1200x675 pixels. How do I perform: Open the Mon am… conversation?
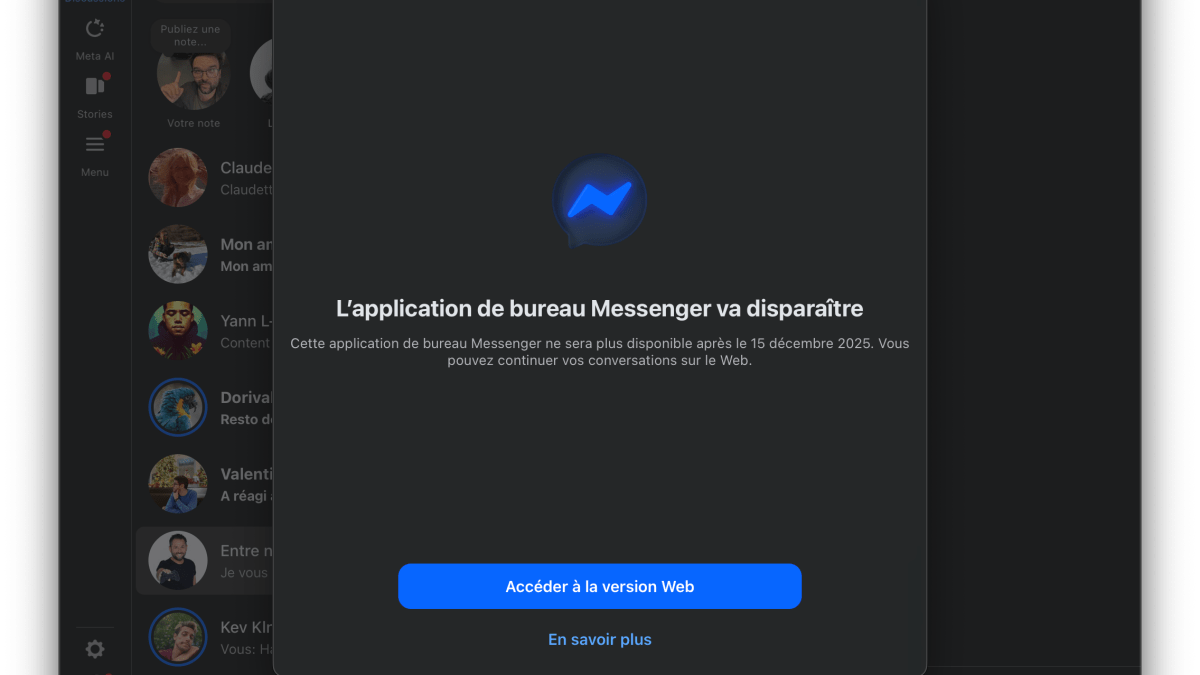pyautogui.click(x=210, y=254)
